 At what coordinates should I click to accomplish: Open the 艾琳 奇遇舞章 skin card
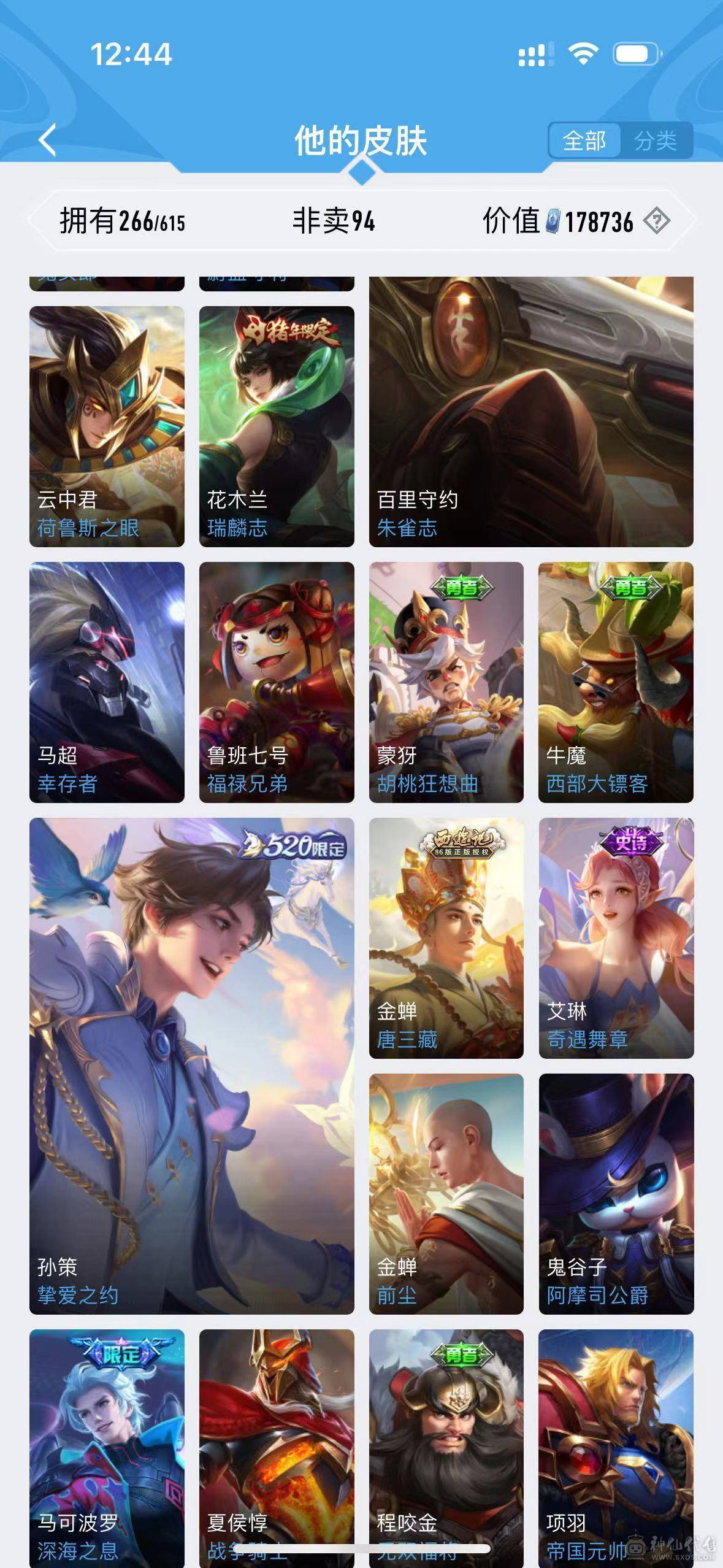point(616,937)
